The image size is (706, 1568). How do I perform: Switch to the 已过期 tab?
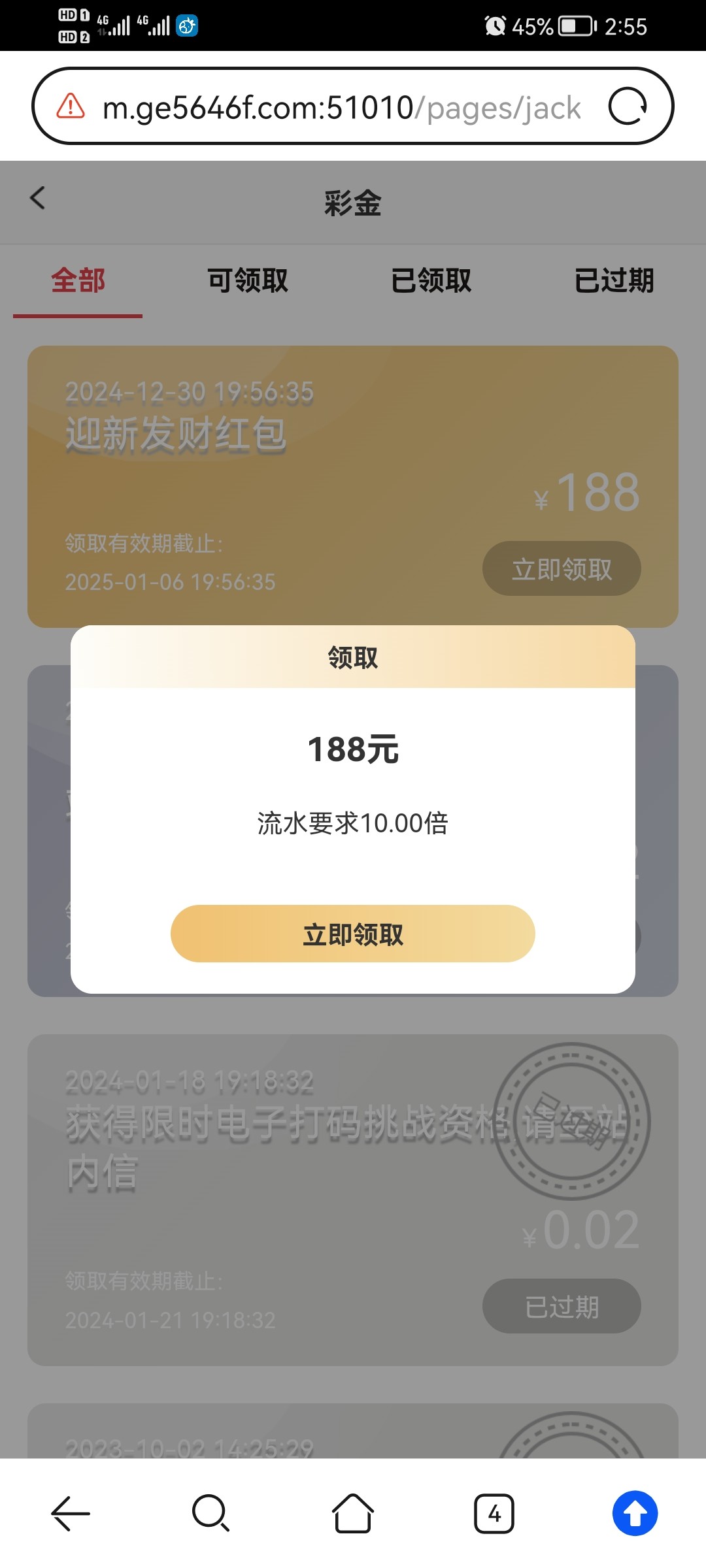(x=614, y=280)
